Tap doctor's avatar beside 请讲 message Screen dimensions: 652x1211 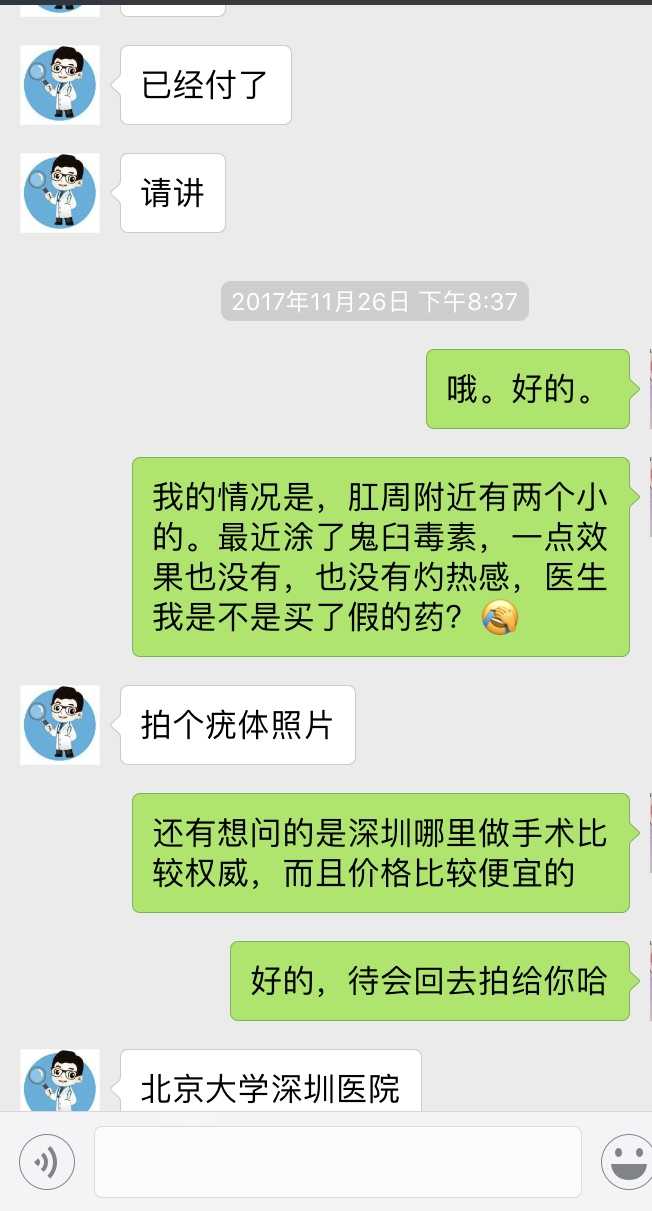tap(60, 193)
